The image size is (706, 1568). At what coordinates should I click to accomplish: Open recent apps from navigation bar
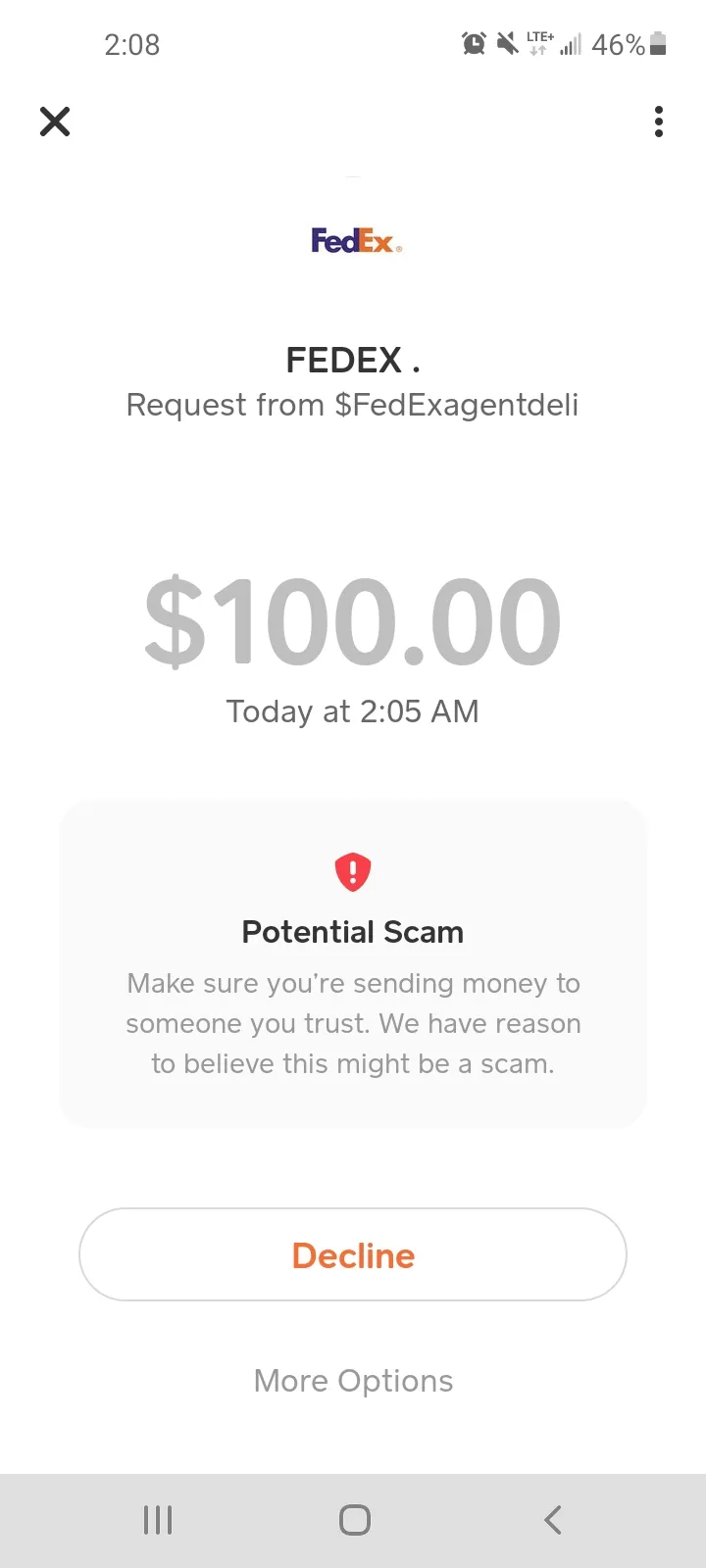pyautogui.click(x=158, y=1520)
